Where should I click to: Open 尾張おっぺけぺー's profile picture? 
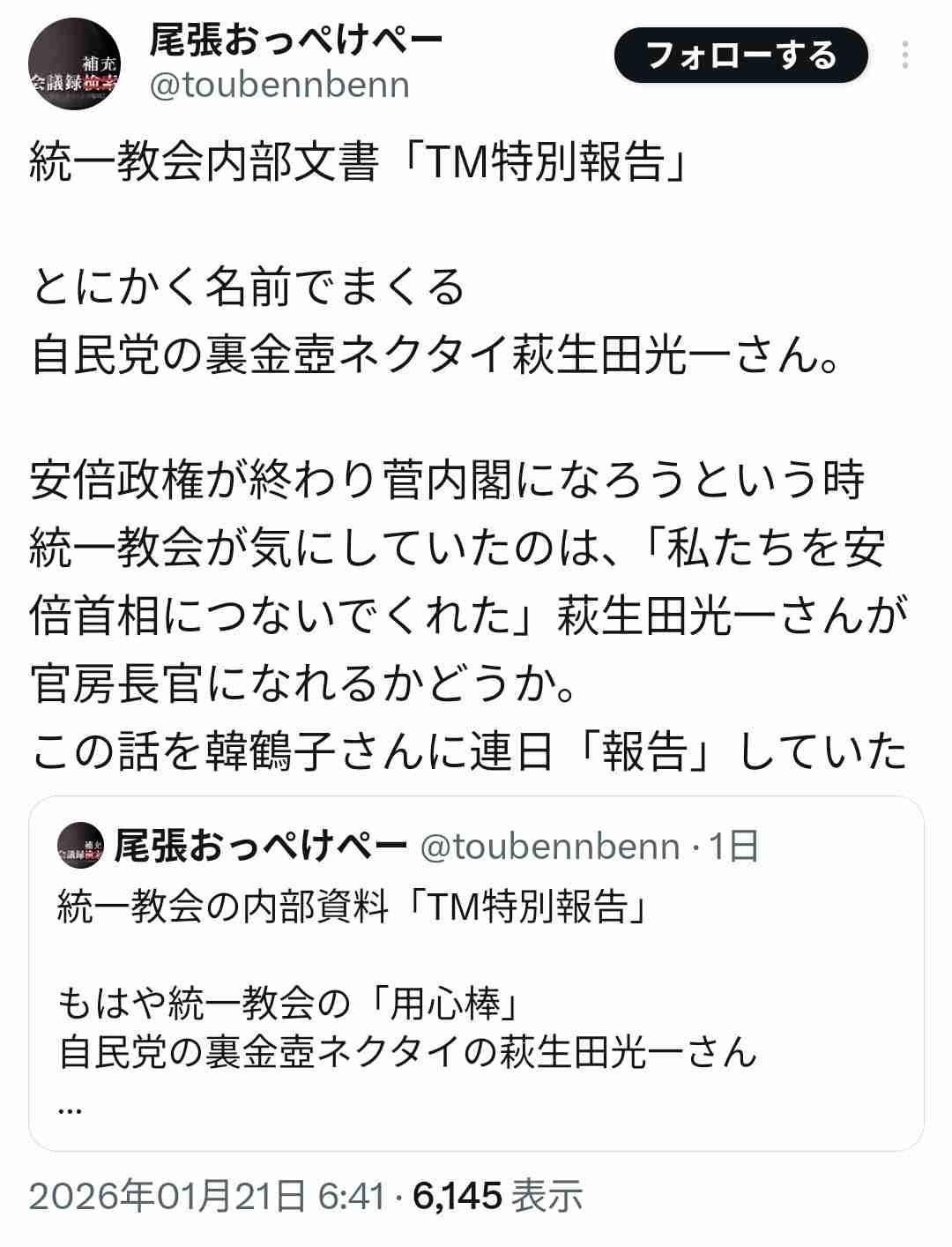pyautogui.click(x=74, y=64)
